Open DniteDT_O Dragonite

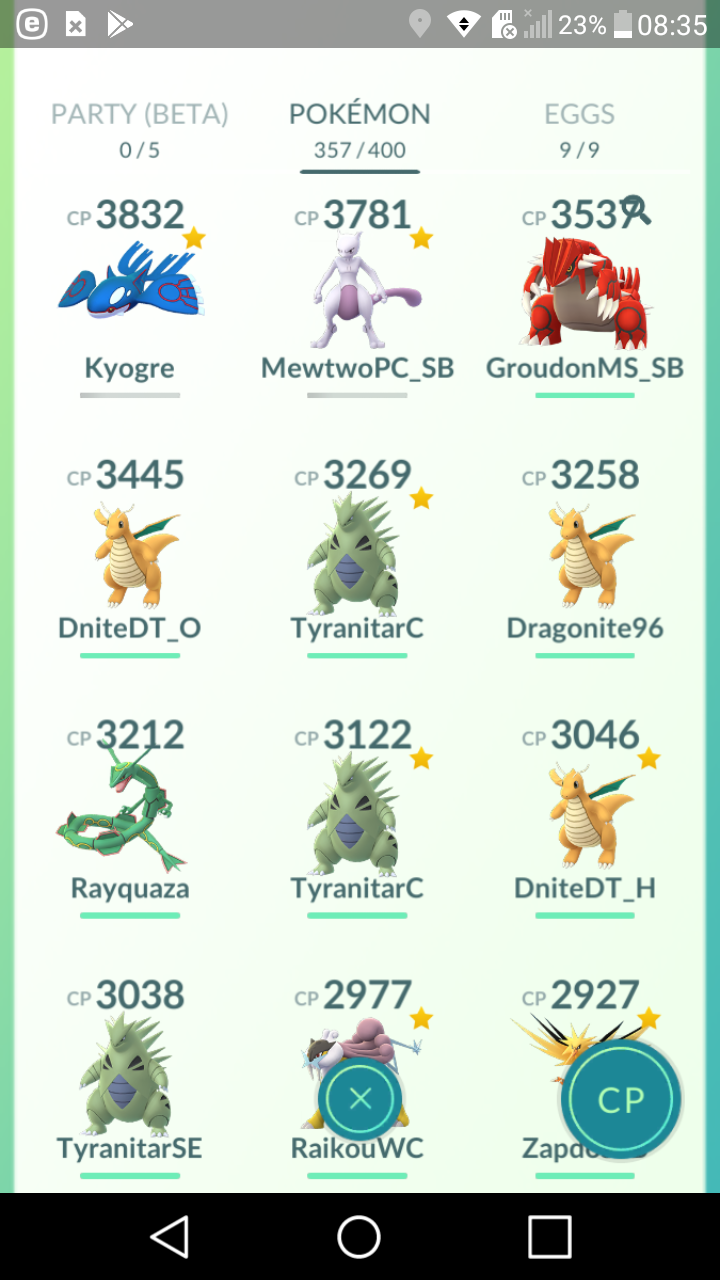point(130,556)
